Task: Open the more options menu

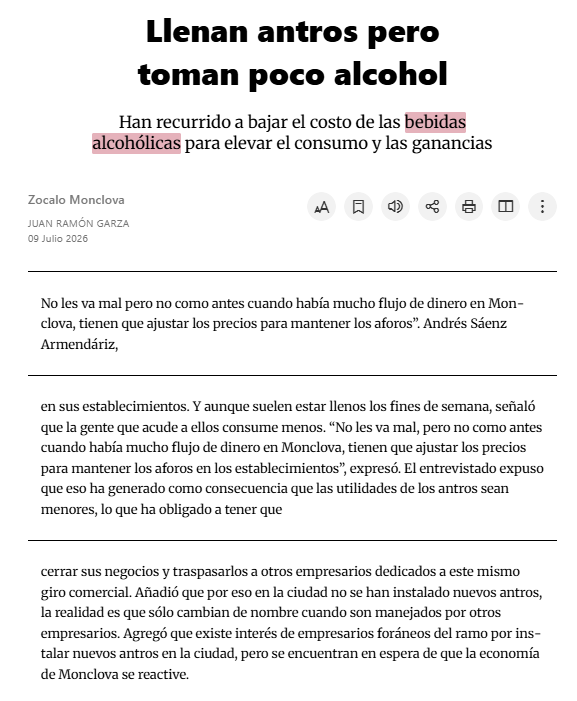Action: coord(542,207)
